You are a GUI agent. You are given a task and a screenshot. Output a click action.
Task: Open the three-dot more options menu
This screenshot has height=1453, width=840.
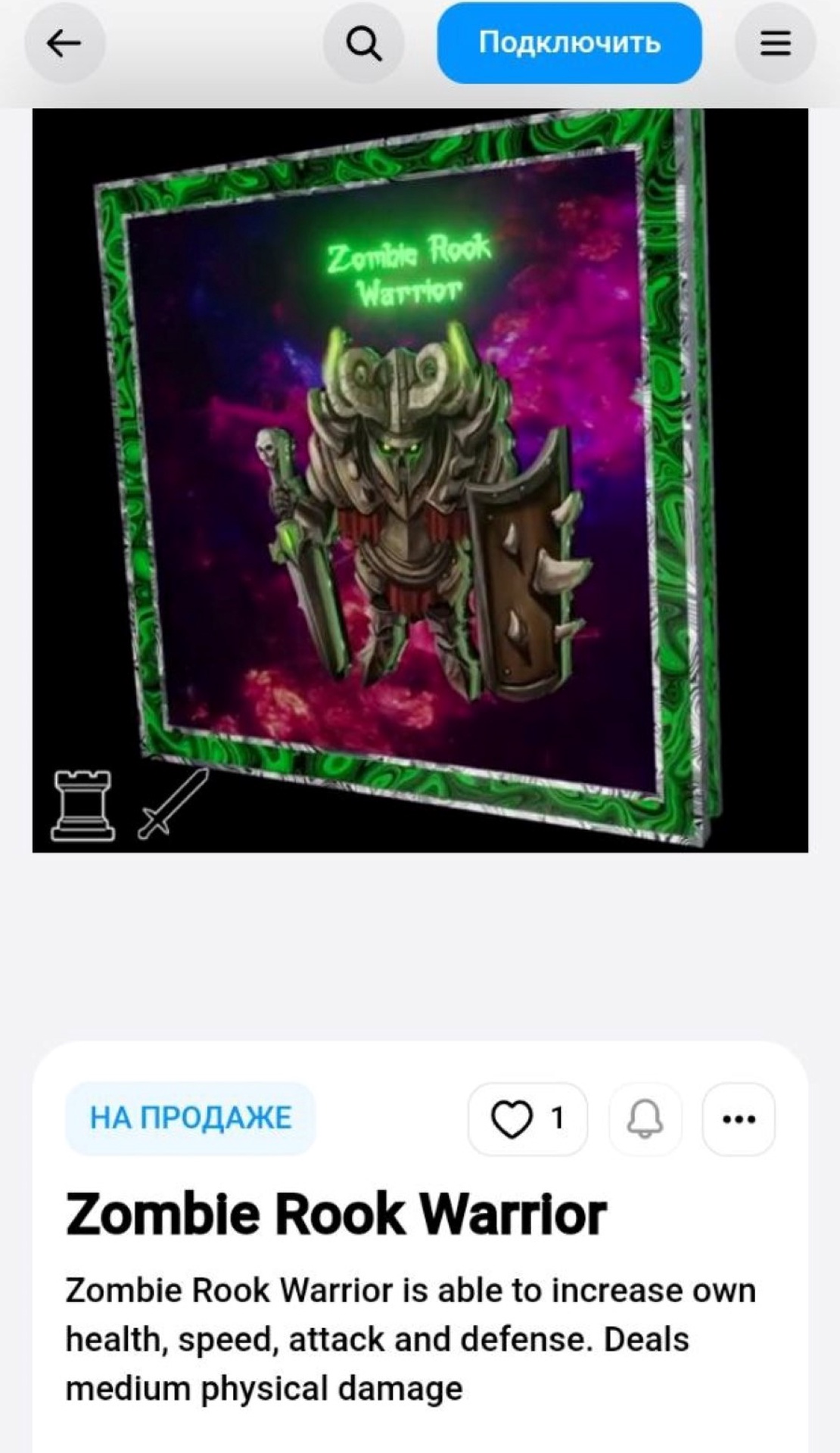[739, 1119]
